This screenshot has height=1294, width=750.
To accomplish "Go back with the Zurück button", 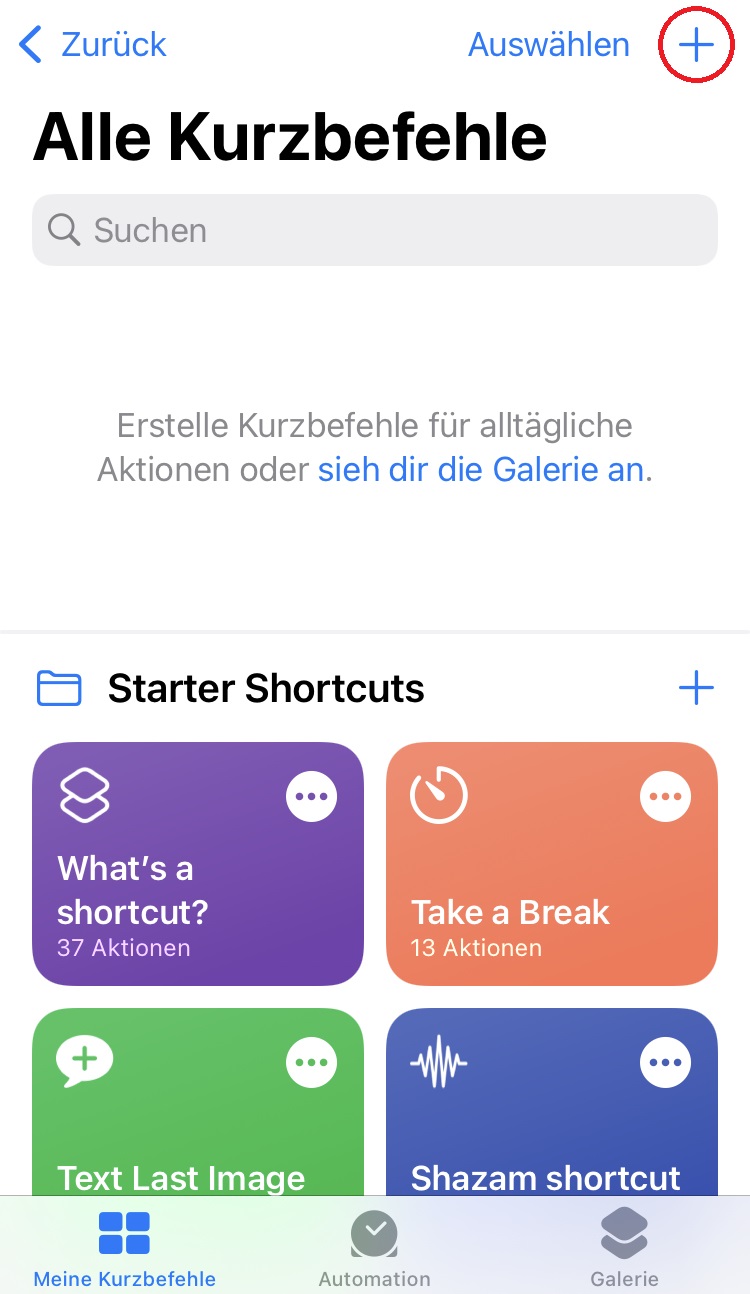I will pos(92,45).
